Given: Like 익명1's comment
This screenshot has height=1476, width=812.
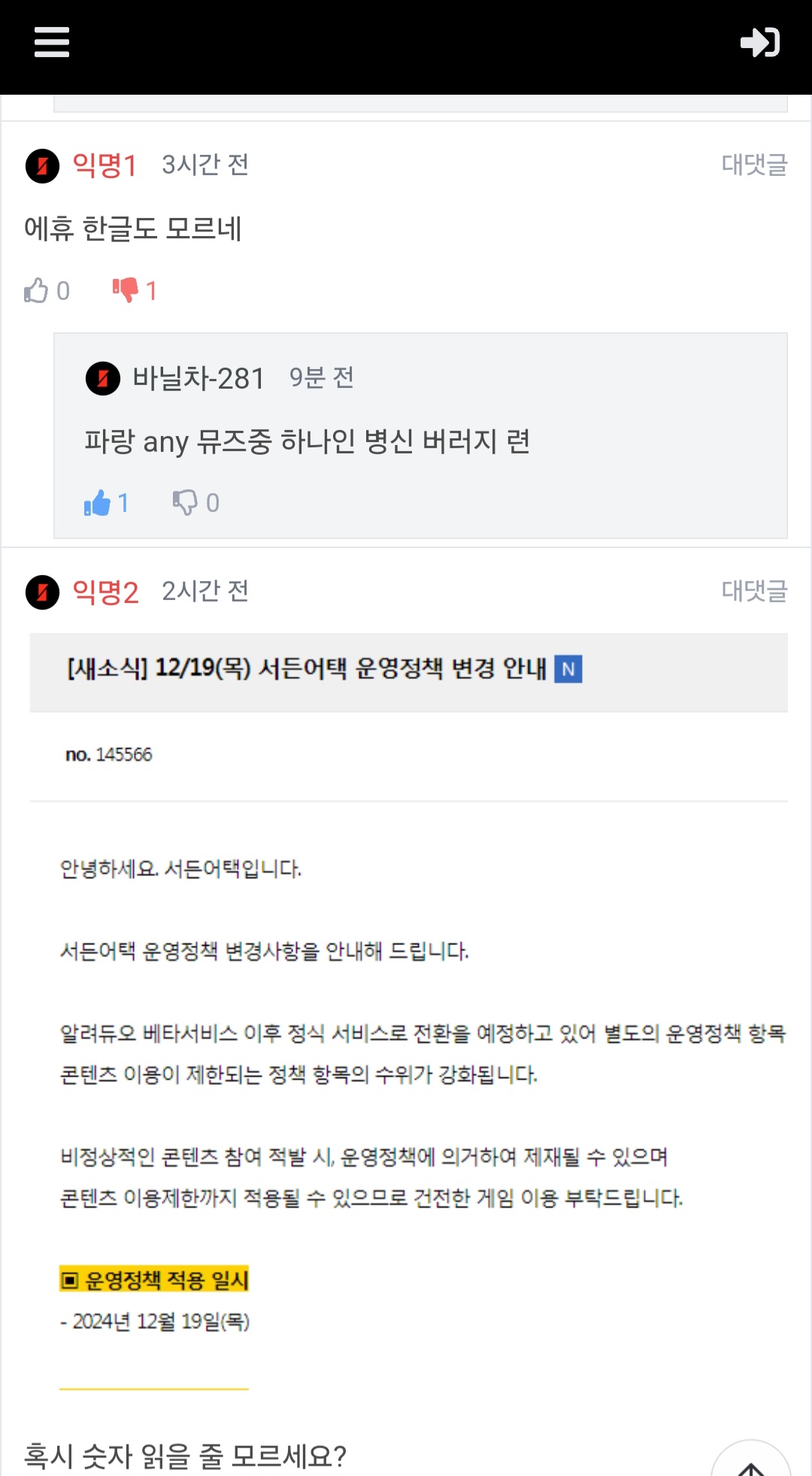Looking at the screenshot, I should click(x=37, y=290).
